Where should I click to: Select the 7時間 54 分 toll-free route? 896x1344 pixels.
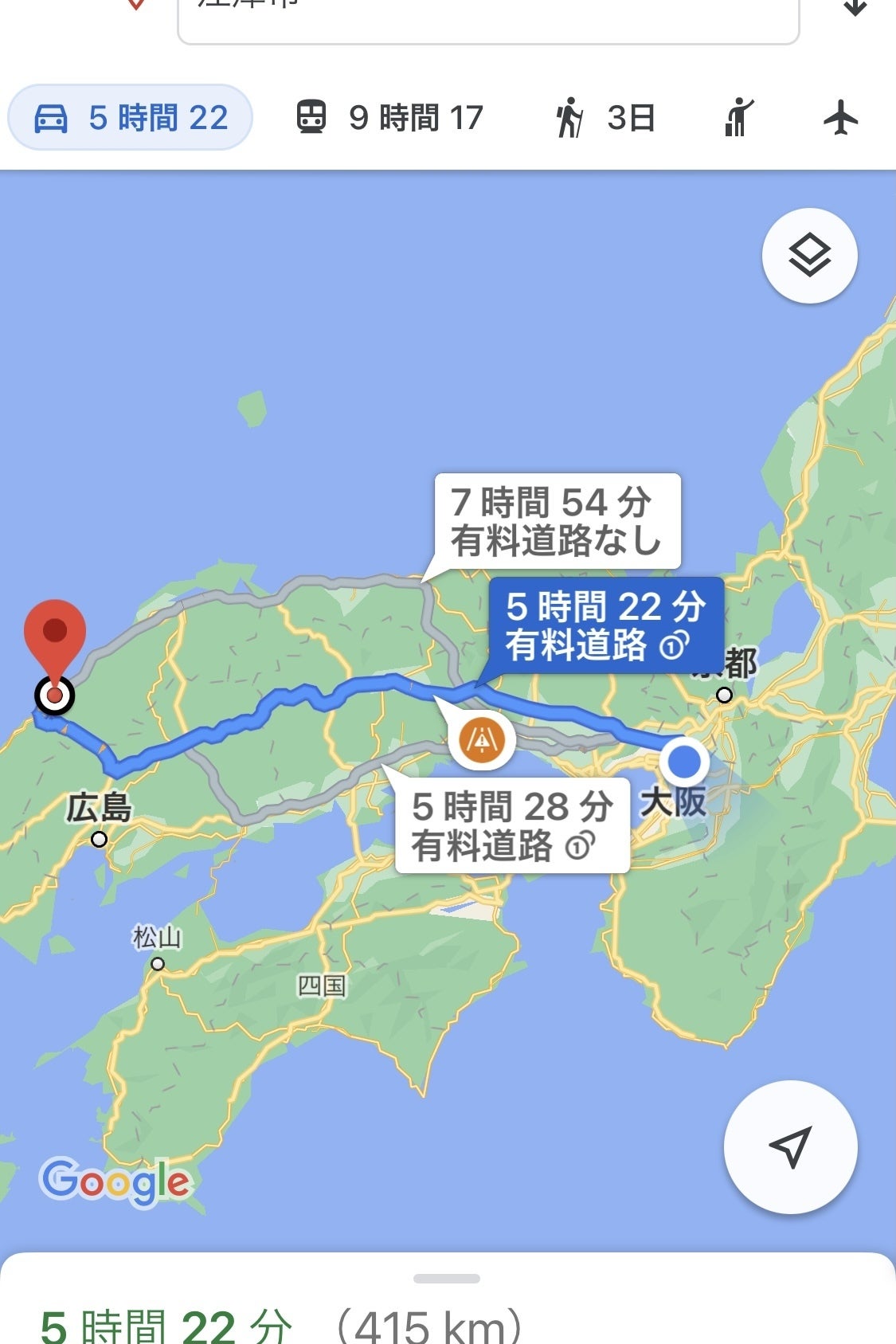click(557, 522)
